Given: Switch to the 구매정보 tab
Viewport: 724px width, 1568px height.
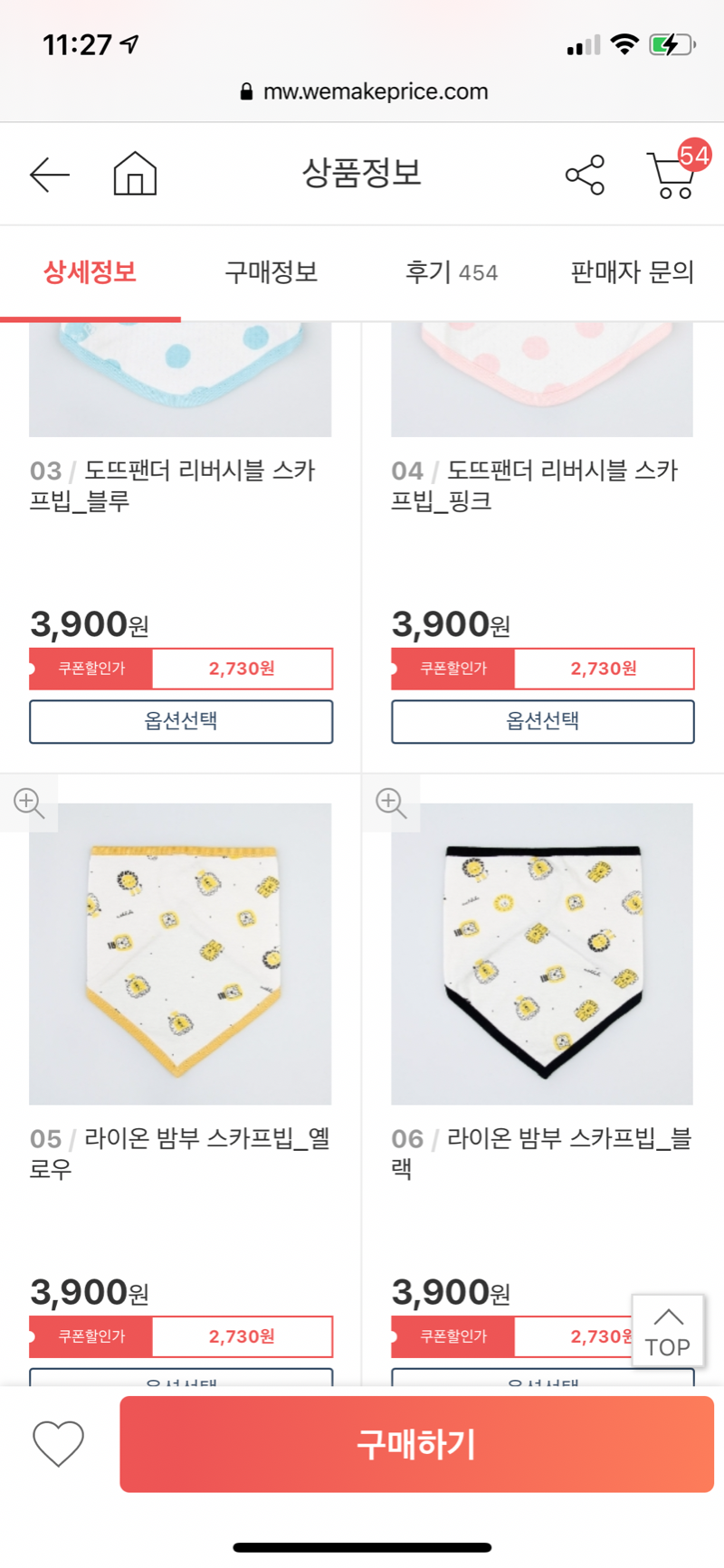Looking at the screenshot, I should pyautogui.click(x=271, y=271).
